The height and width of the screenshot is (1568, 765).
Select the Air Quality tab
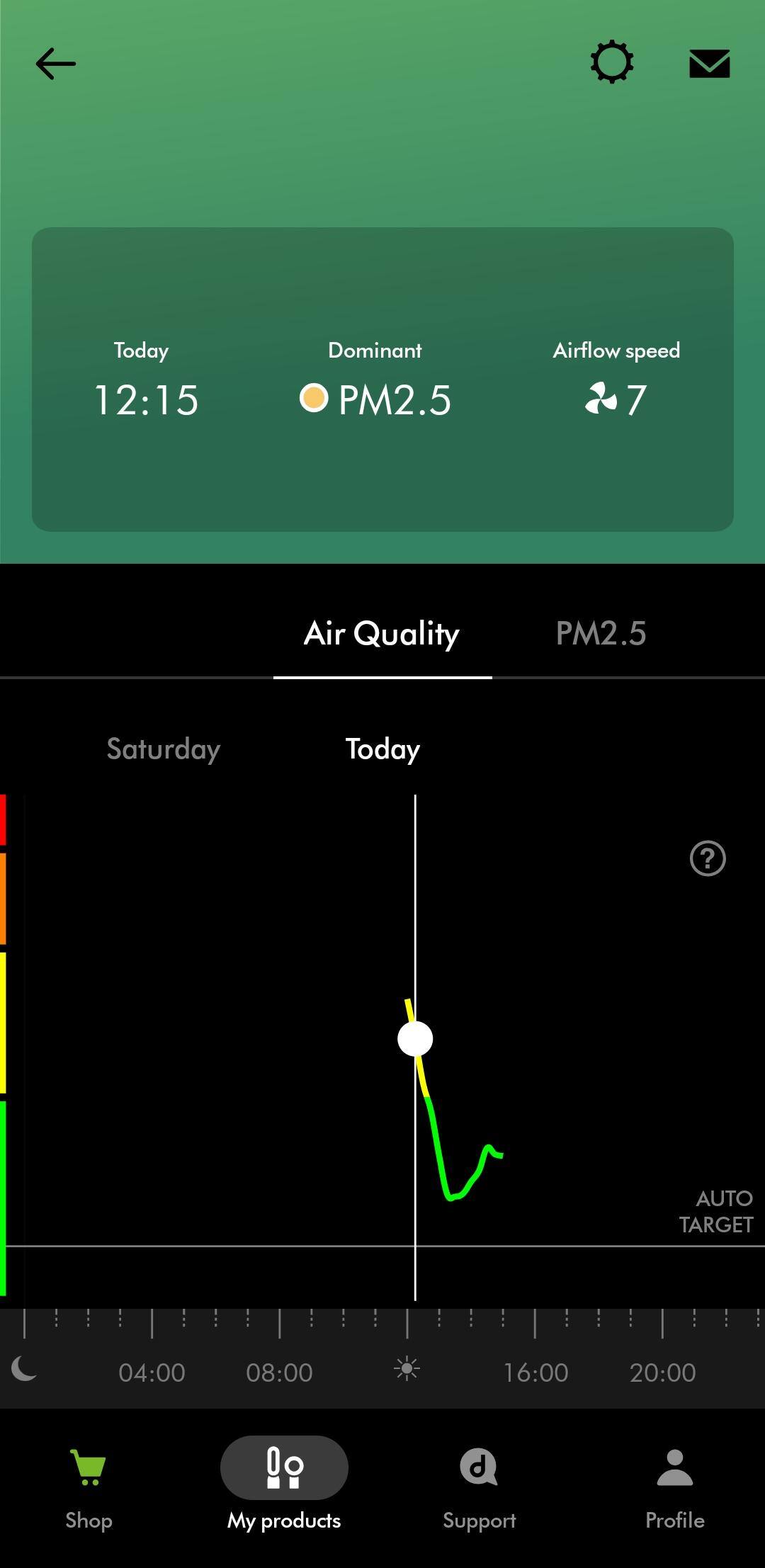[382, 633]
